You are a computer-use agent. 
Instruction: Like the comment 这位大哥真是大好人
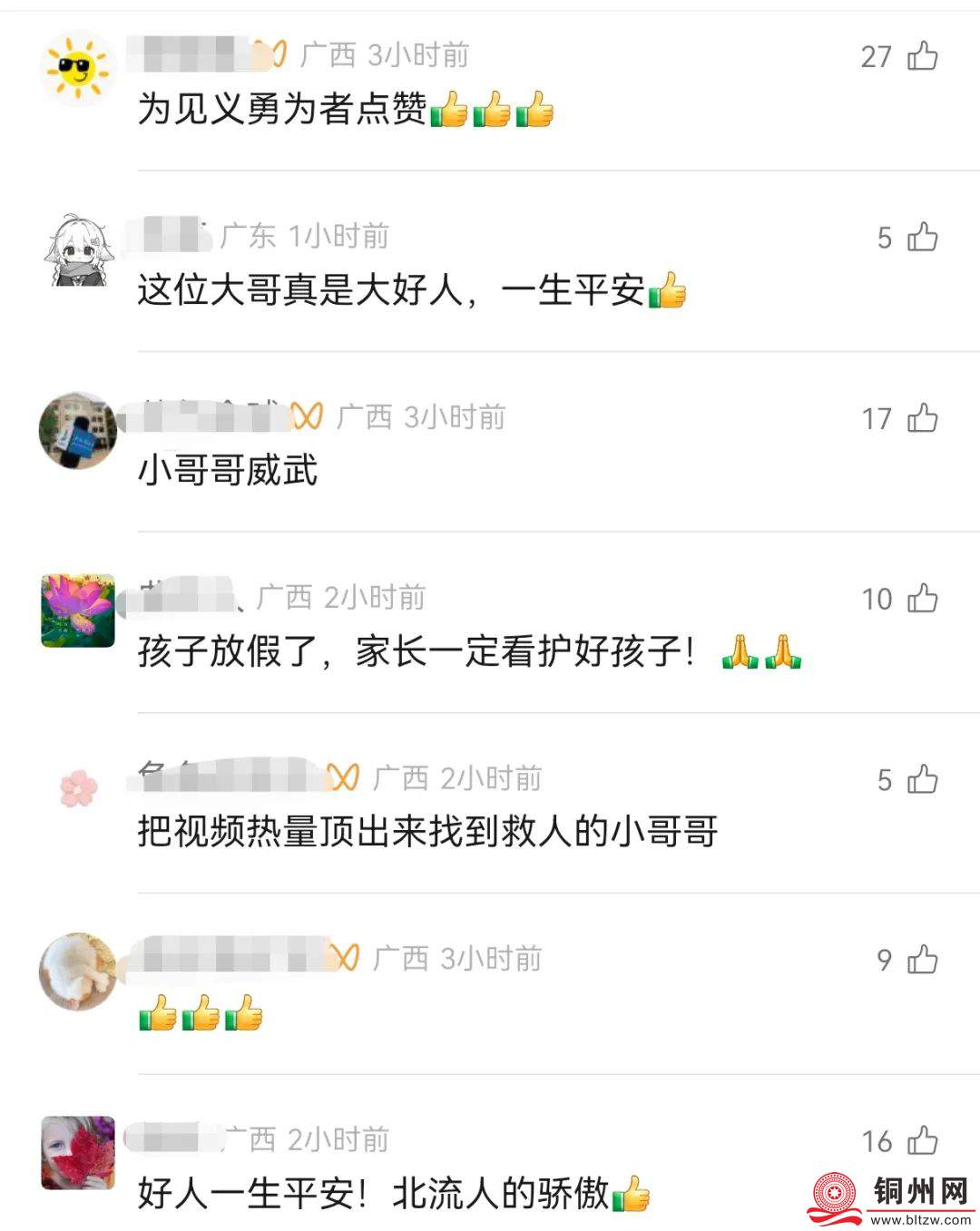(922, 238)
